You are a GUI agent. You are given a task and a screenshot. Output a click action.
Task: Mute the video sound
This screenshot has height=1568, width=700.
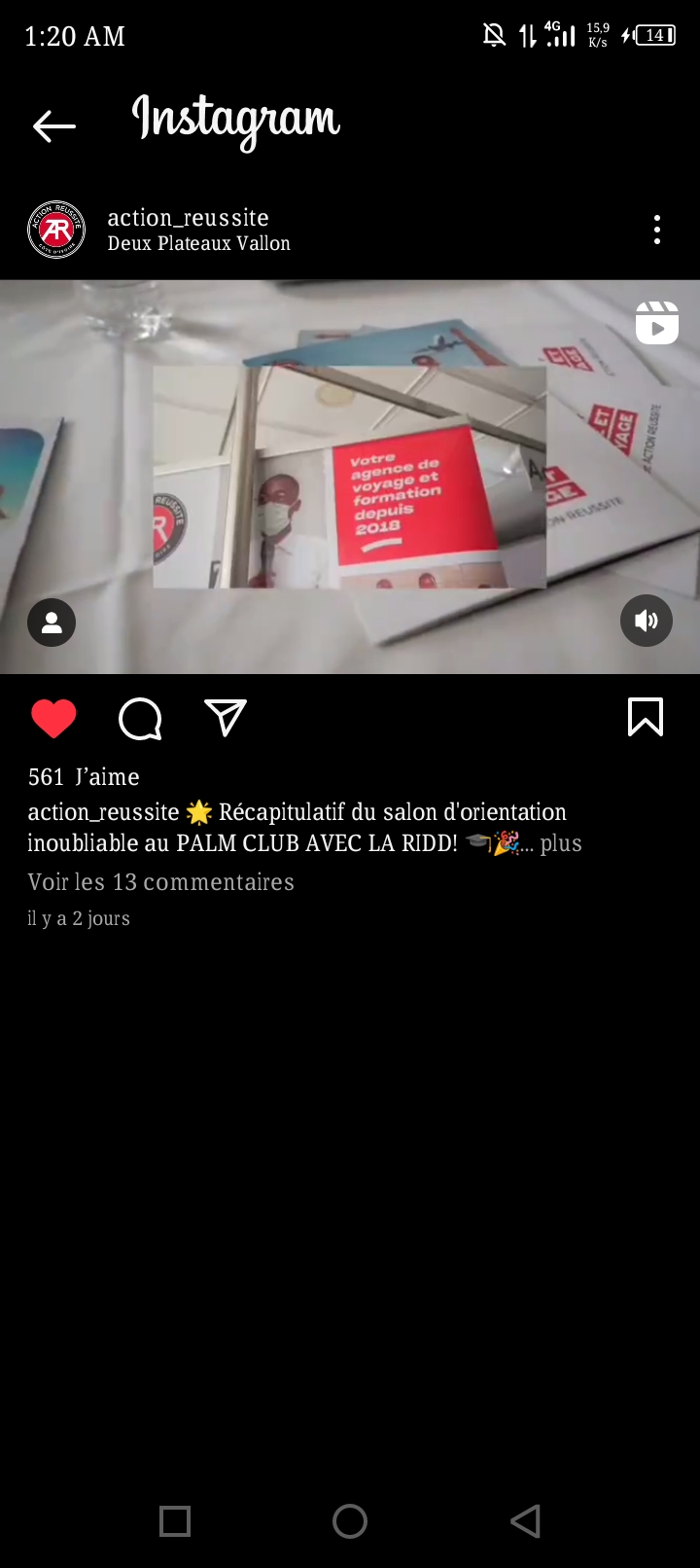pyautogui.click(x=647, y=621)
